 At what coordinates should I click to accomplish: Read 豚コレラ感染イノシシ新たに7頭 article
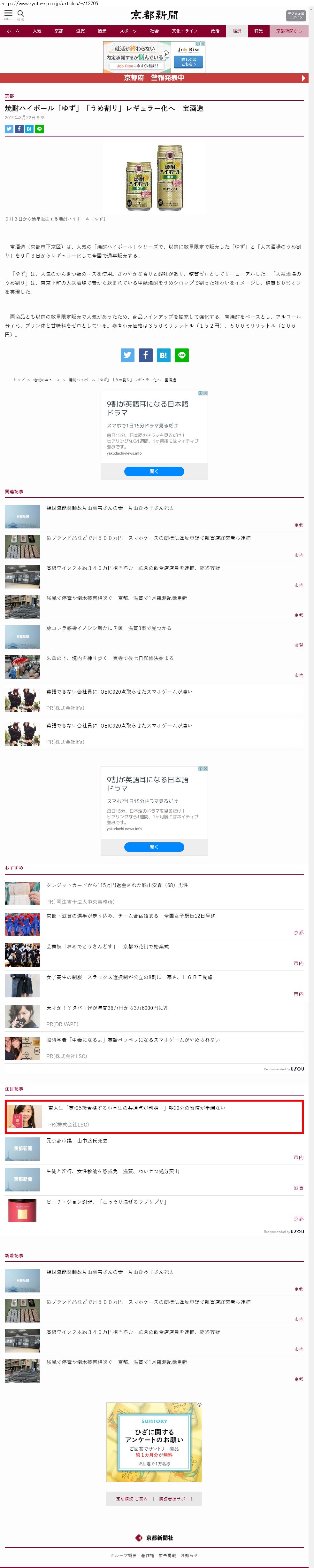pyautogui.click(x=109, y=628)
